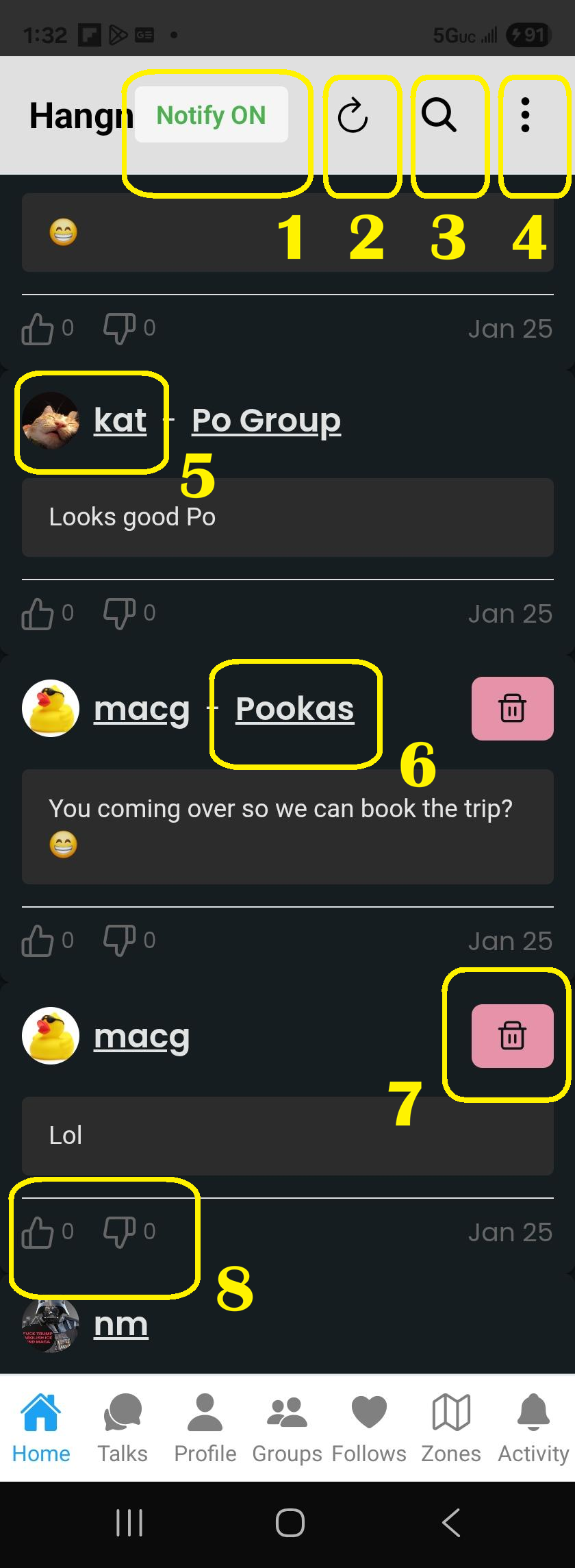Viewport: 575px width, 1568px height.
Task: Delete the post about booking the trip
Action: point(512,708)
